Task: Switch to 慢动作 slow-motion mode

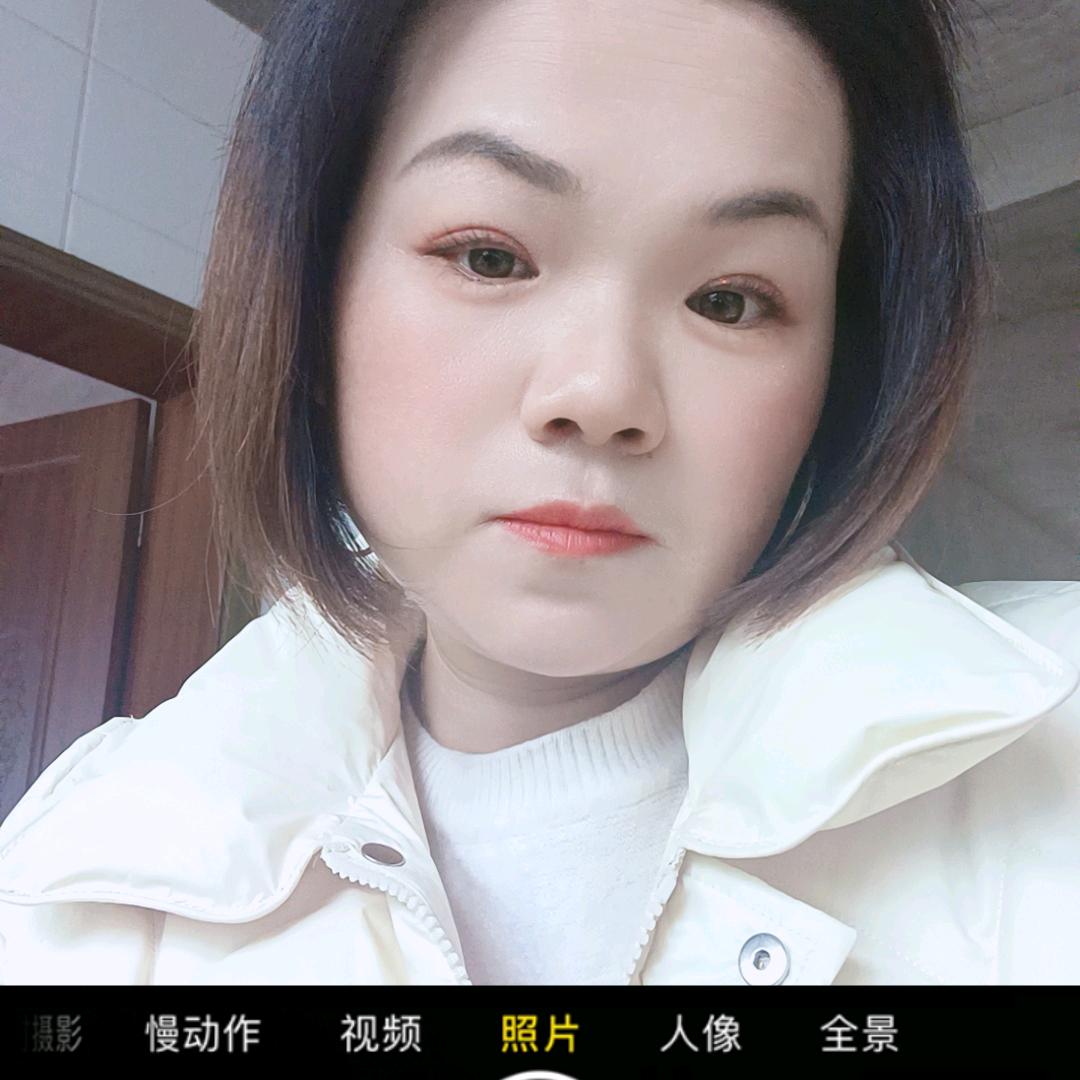Action: pos(203,1034)
